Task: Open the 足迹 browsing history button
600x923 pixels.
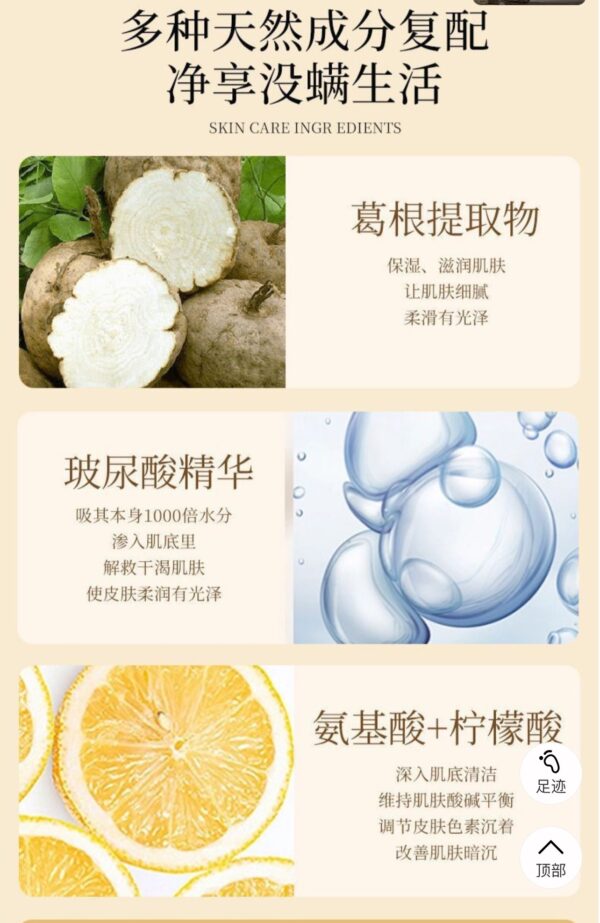Action: 550,772
